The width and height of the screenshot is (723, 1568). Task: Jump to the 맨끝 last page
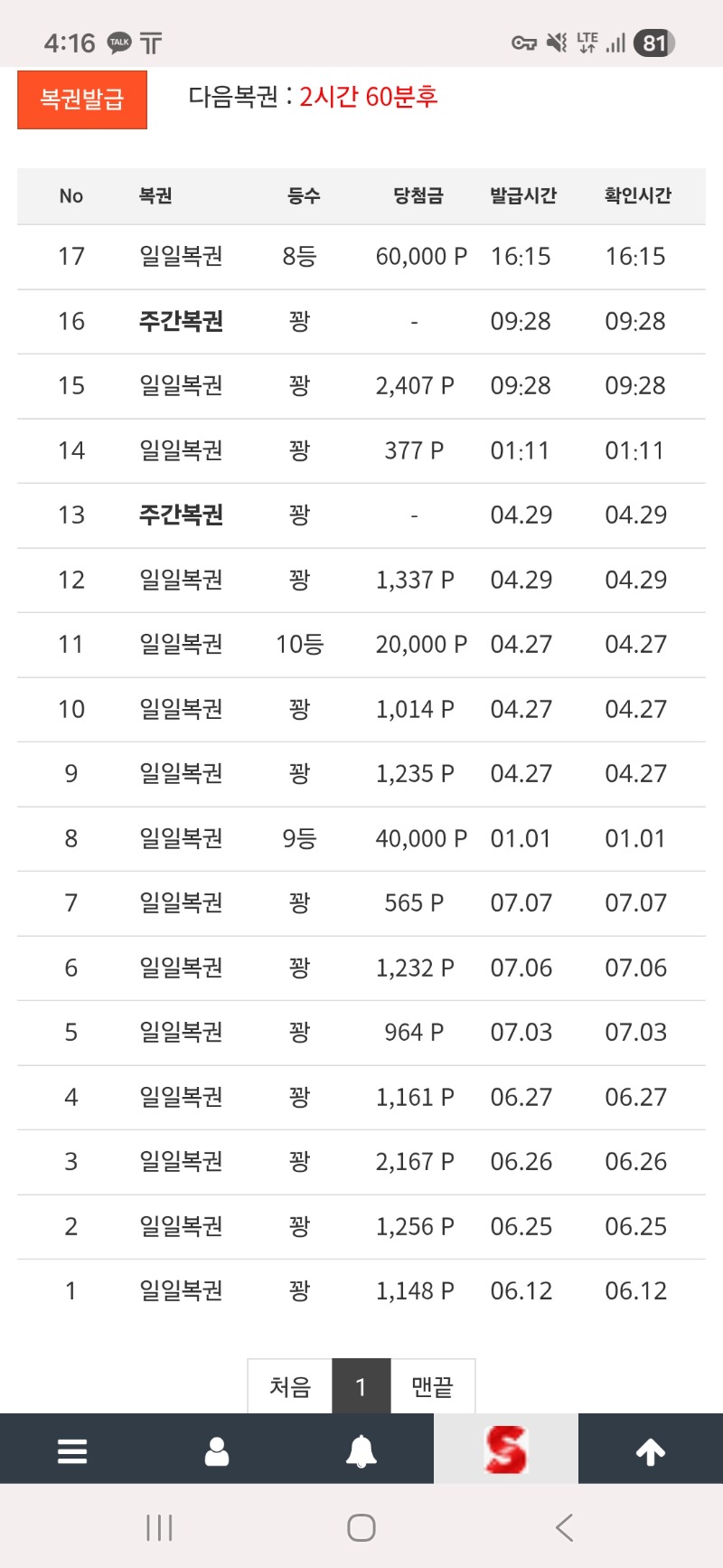[432, 1386]
